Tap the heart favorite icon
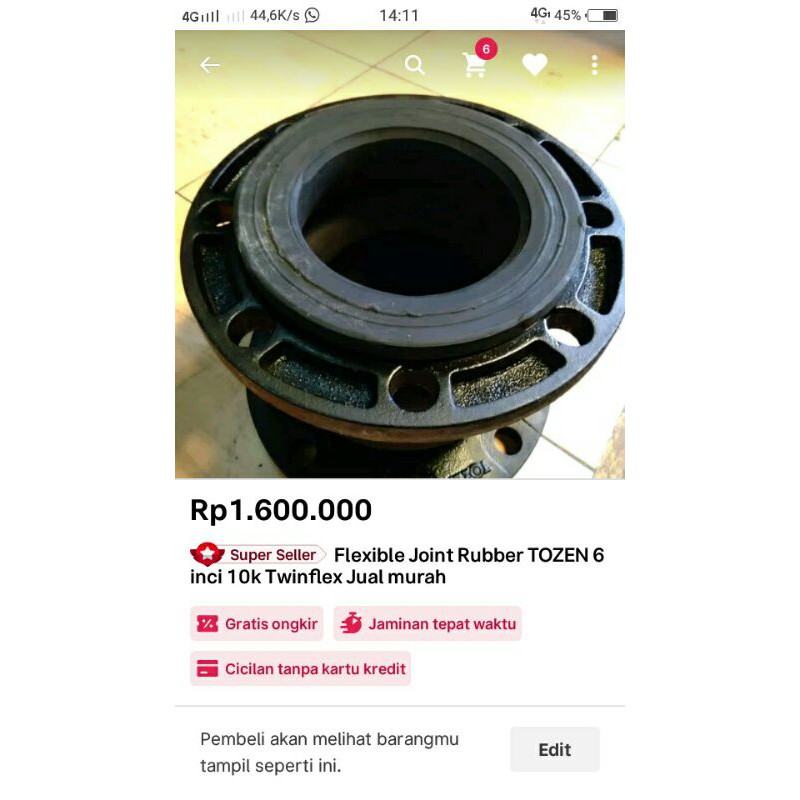This screenshot has height=800, width=800. pyautogui.click(x=535, y=65)
